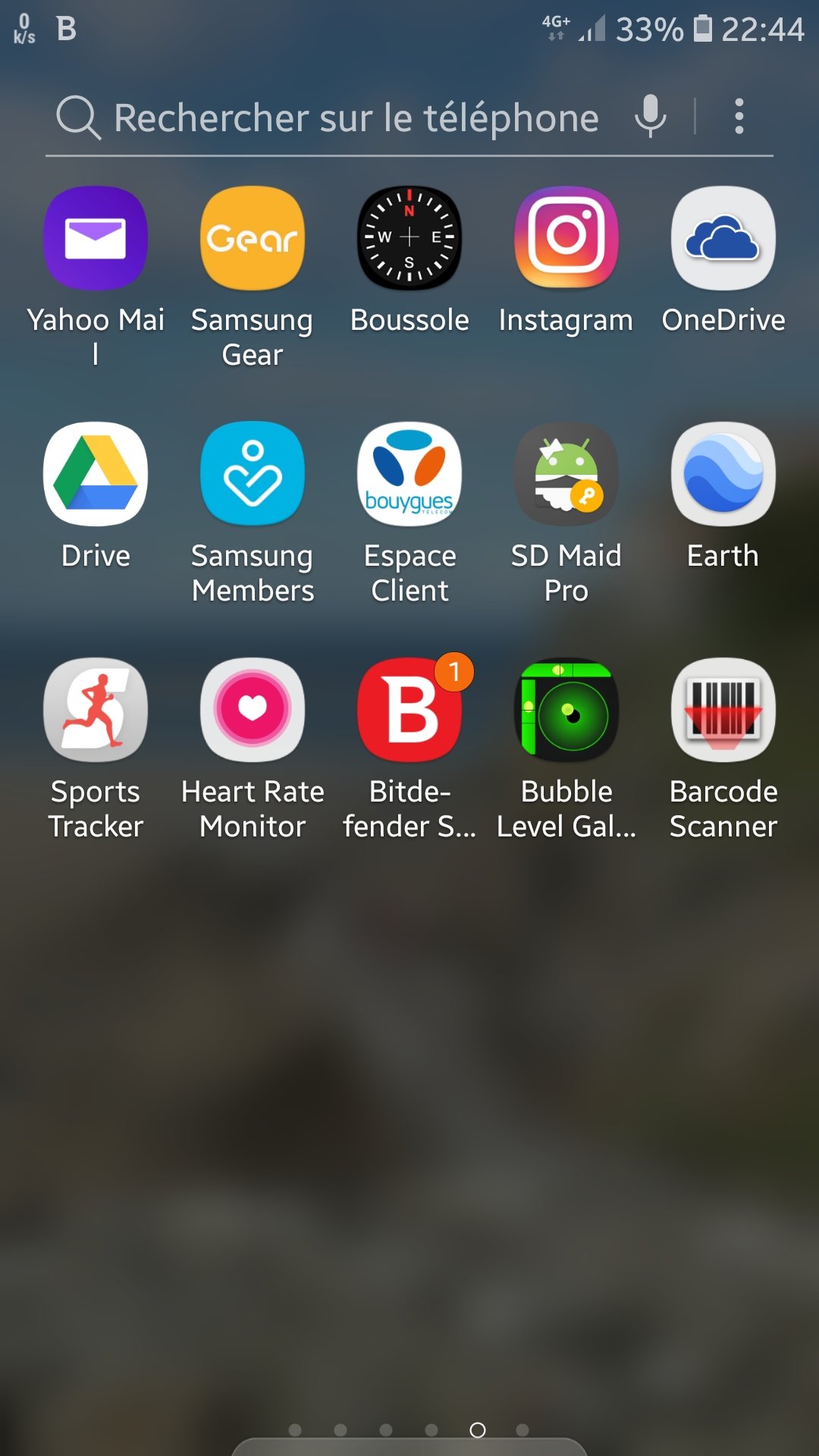Launch Google Earth

723,475
